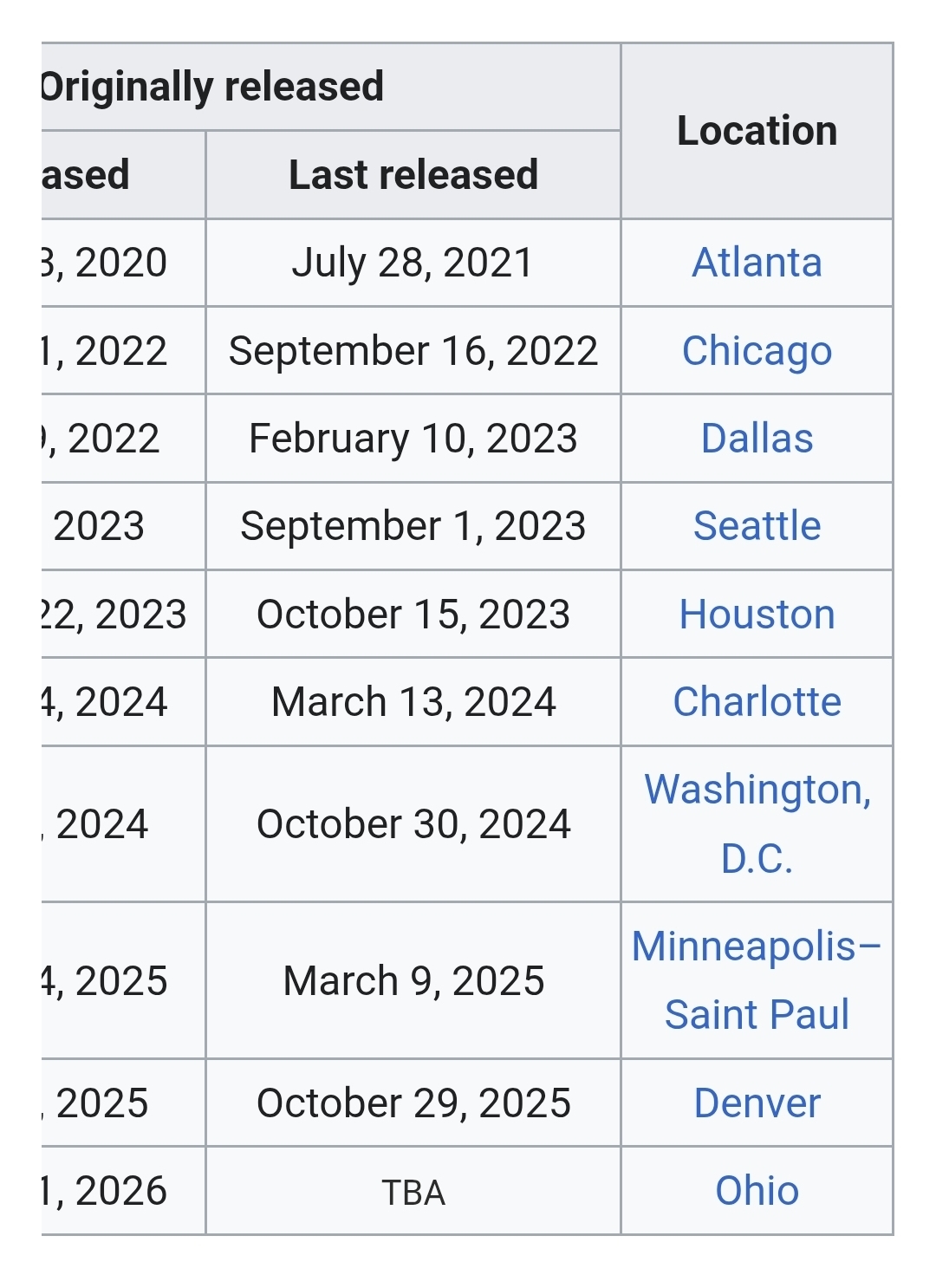Select the Denver link

tap(757, 1103)
